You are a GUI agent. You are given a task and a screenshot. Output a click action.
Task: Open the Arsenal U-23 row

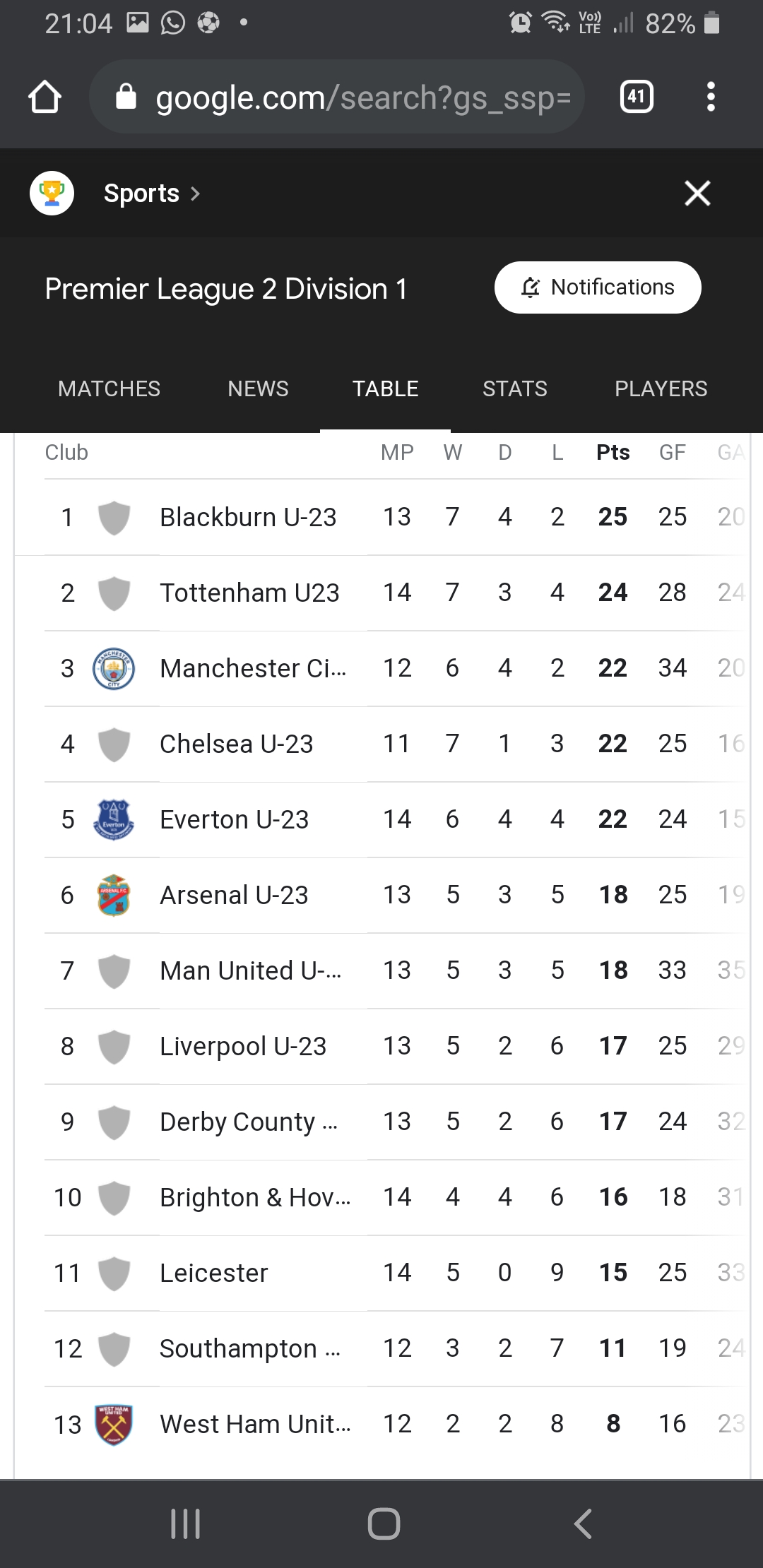coord(381,896)
